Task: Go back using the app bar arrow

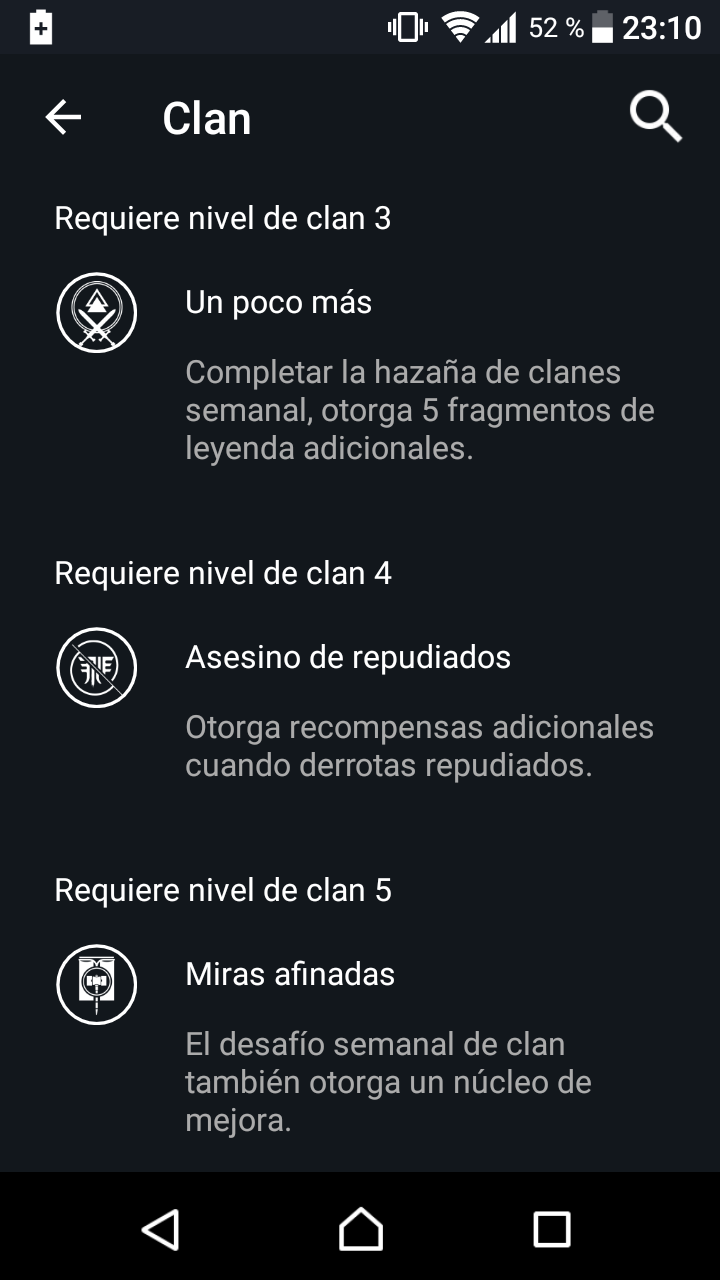Action: click(63, 118)
